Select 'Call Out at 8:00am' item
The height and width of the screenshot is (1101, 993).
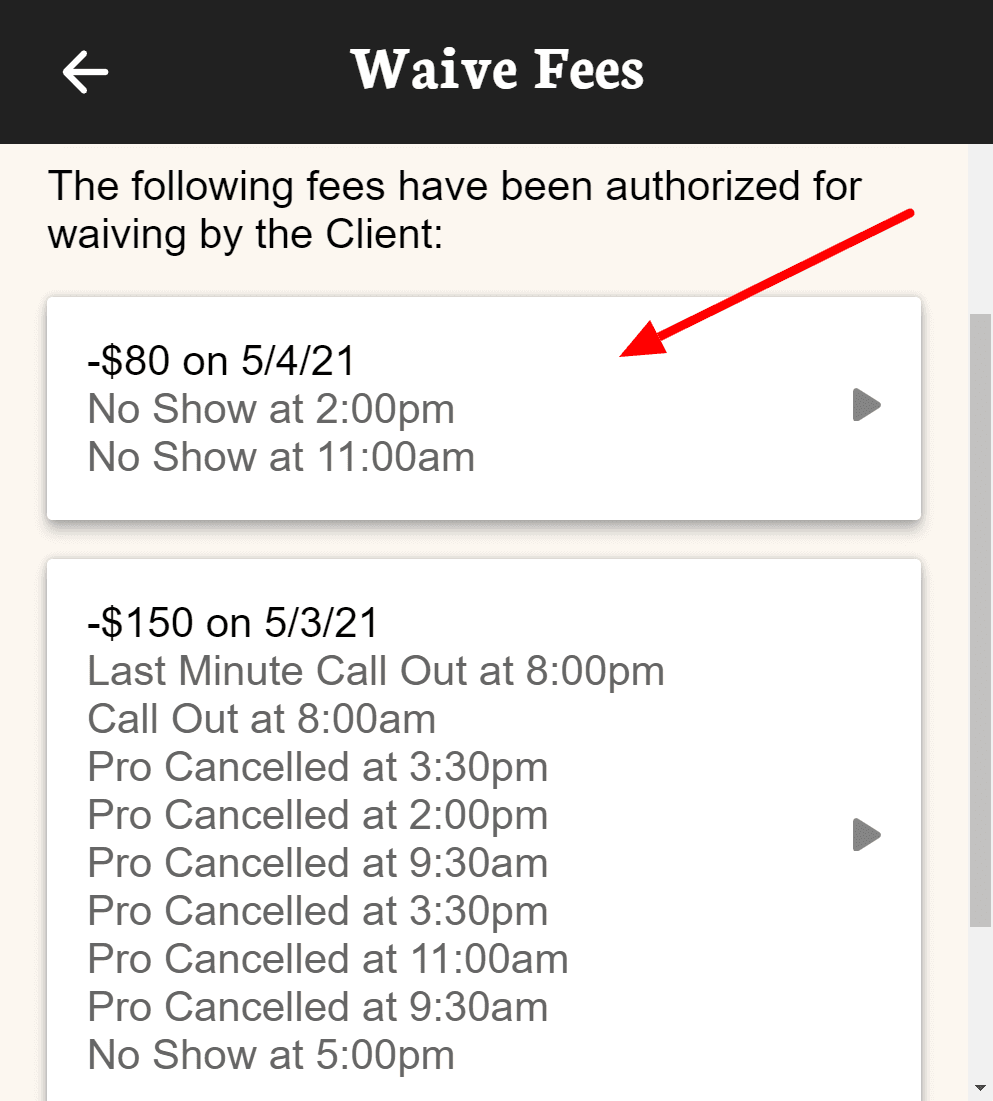tap(262, 719)
